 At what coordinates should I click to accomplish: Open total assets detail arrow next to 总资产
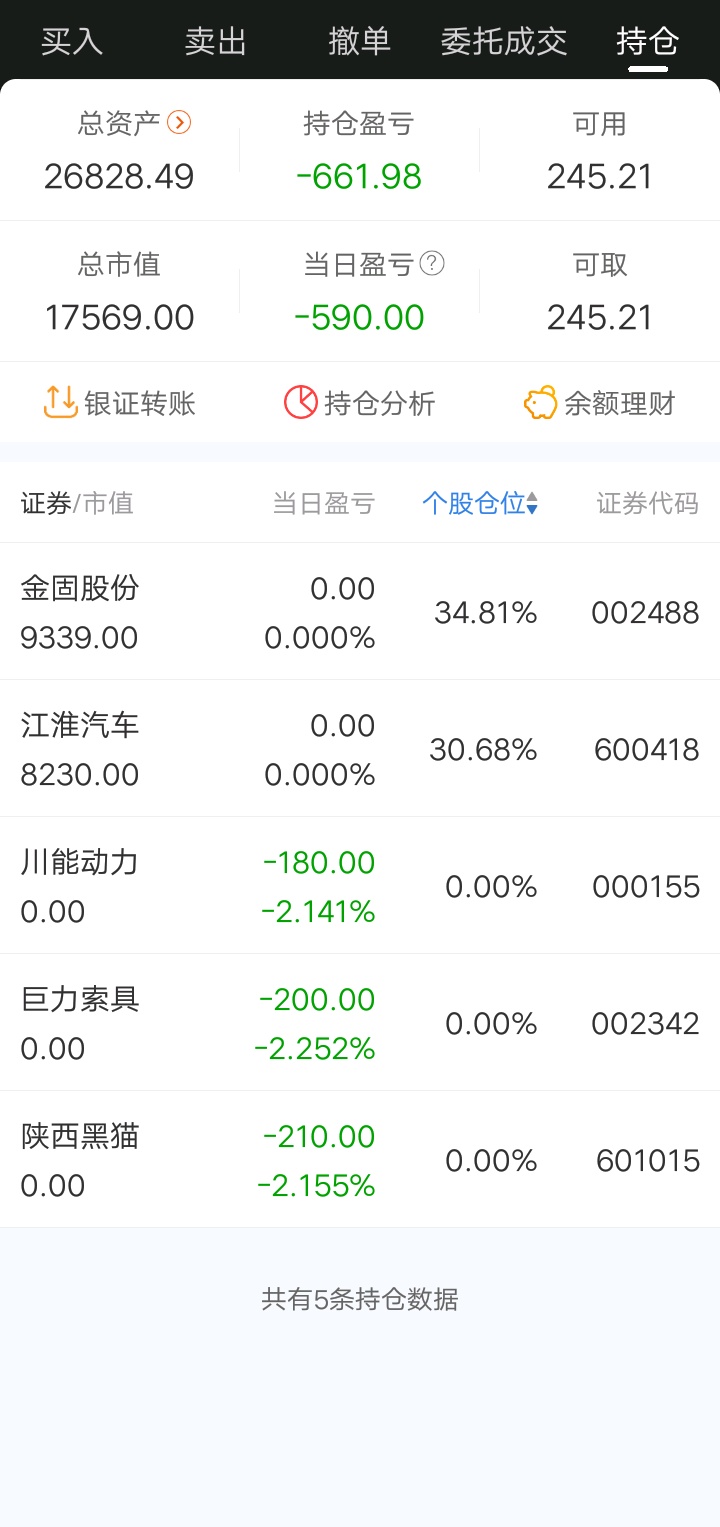179,123
